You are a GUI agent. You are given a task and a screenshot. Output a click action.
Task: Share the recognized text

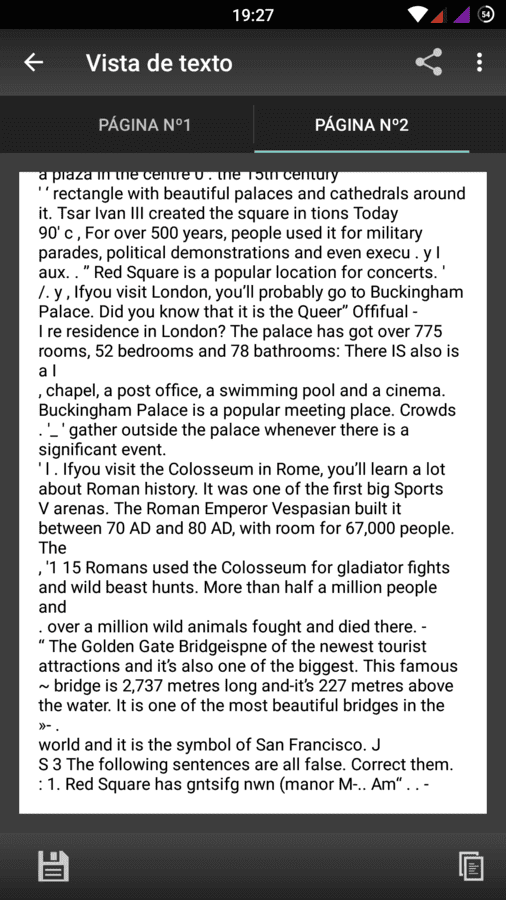click(429, 62)
